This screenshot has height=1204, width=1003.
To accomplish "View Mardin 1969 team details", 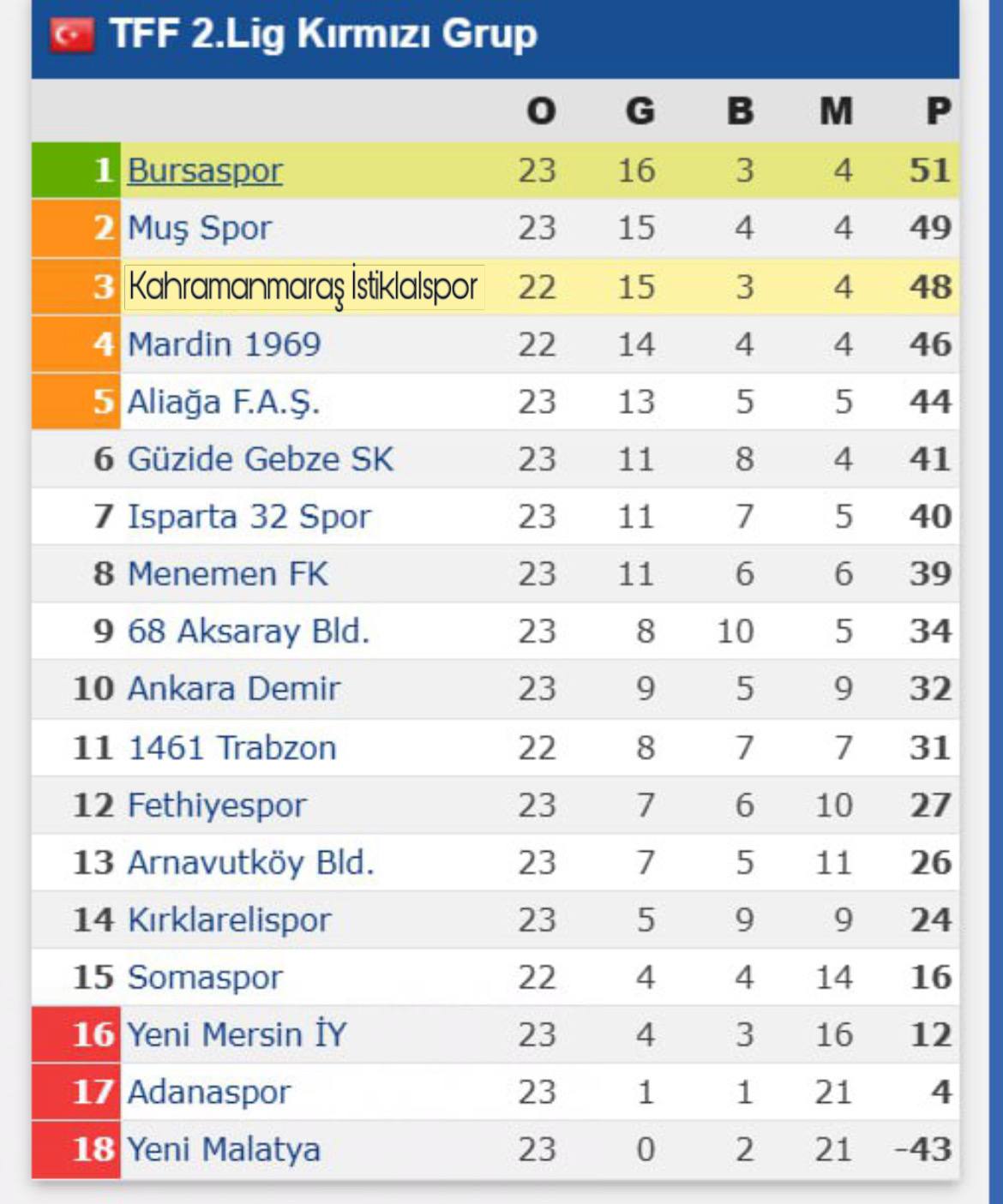I will click(224, 344).
